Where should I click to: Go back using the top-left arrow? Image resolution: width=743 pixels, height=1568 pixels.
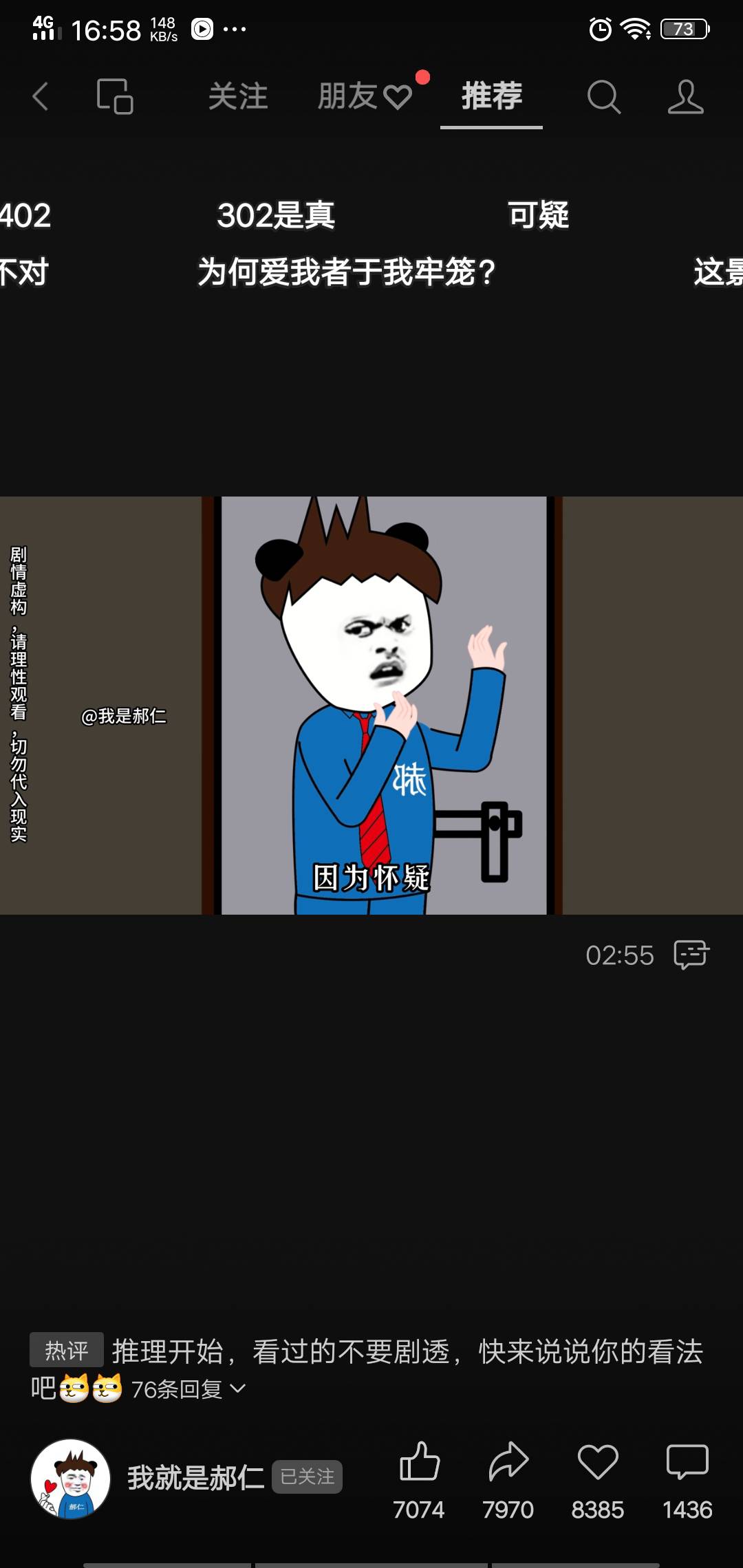40,96
